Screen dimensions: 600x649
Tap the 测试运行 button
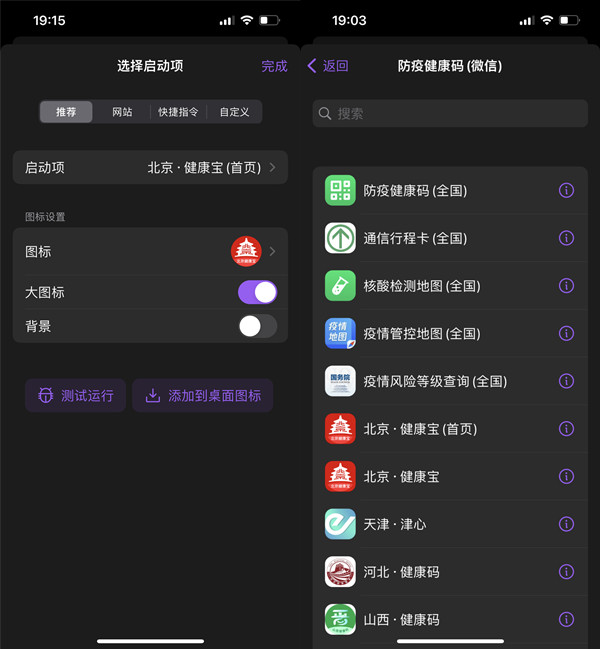pos(76,395)
